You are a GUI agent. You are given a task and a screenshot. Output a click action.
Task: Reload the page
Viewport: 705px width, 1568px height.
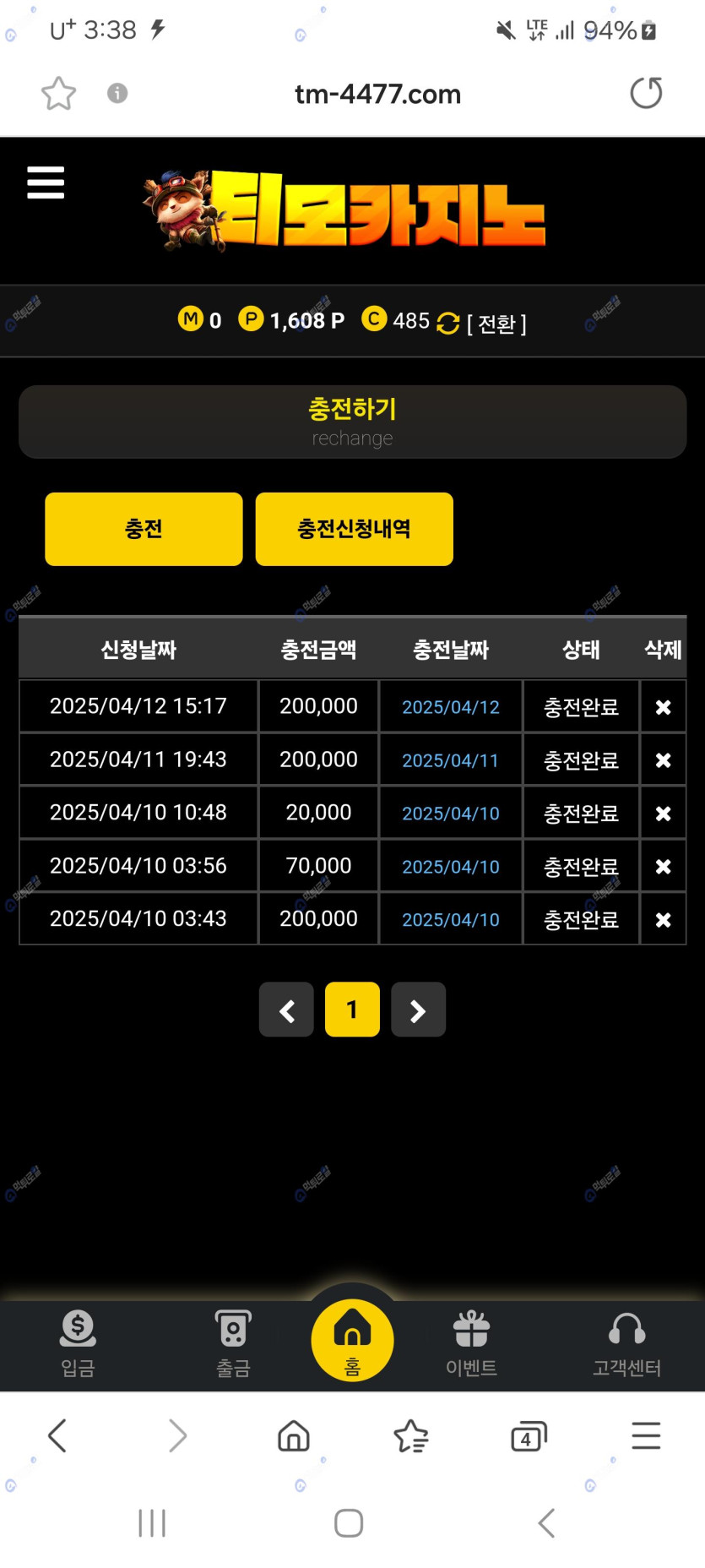pyautogui.click(x=646, y=93)
